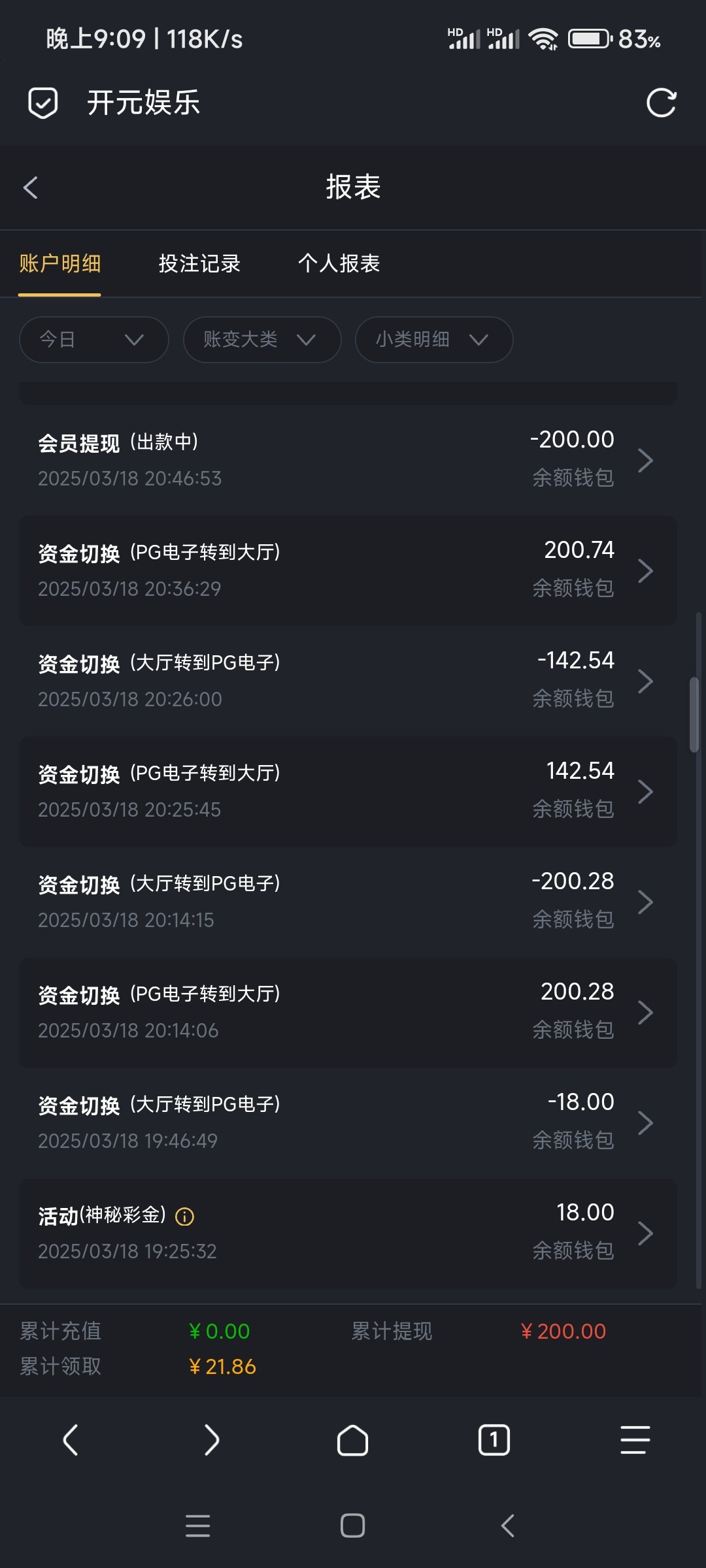Open the browser tabs switcher
This screenshot has width=706, height=1568.
pos(494,1440)
